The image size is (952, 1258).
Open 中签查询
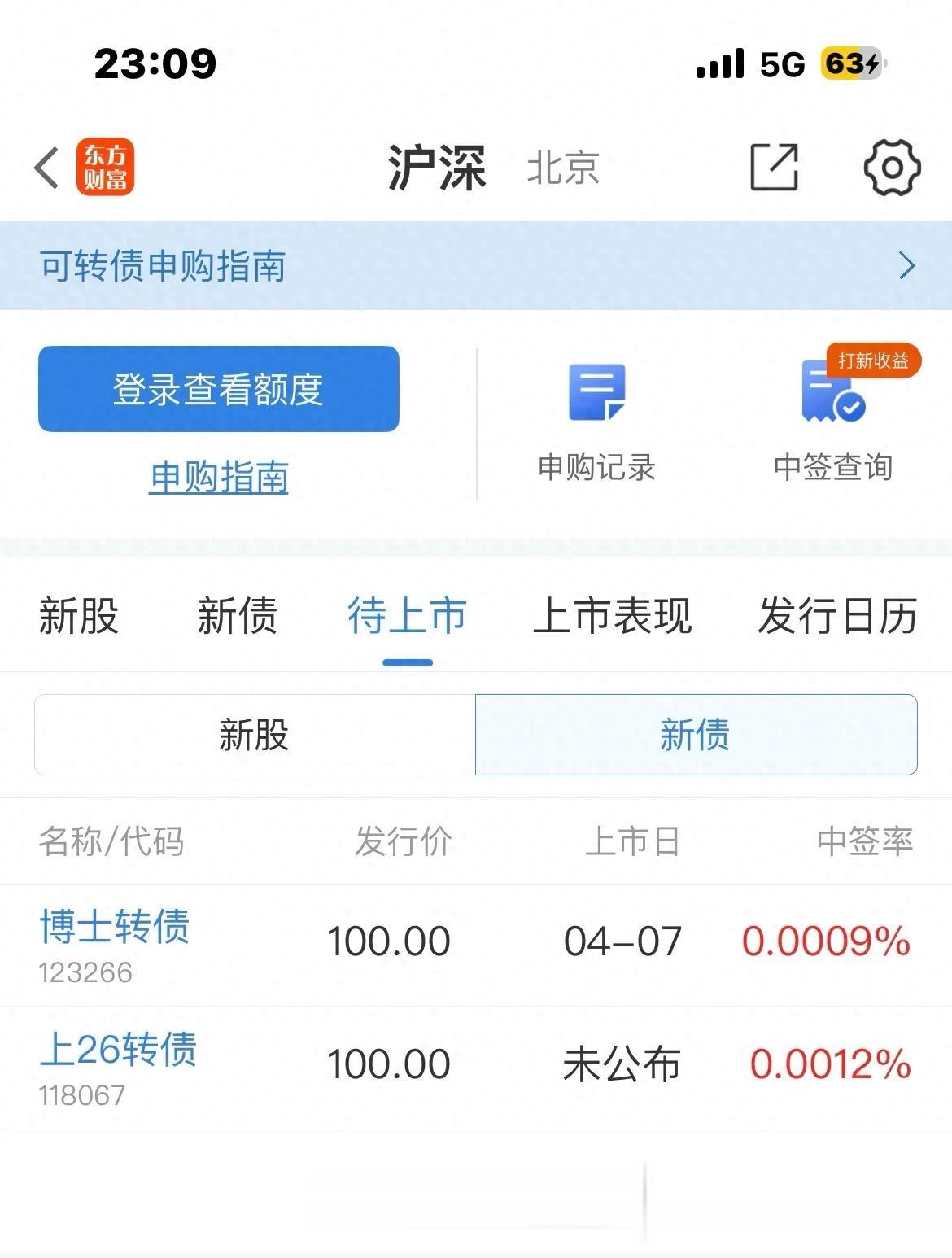(x=833, y=422)
